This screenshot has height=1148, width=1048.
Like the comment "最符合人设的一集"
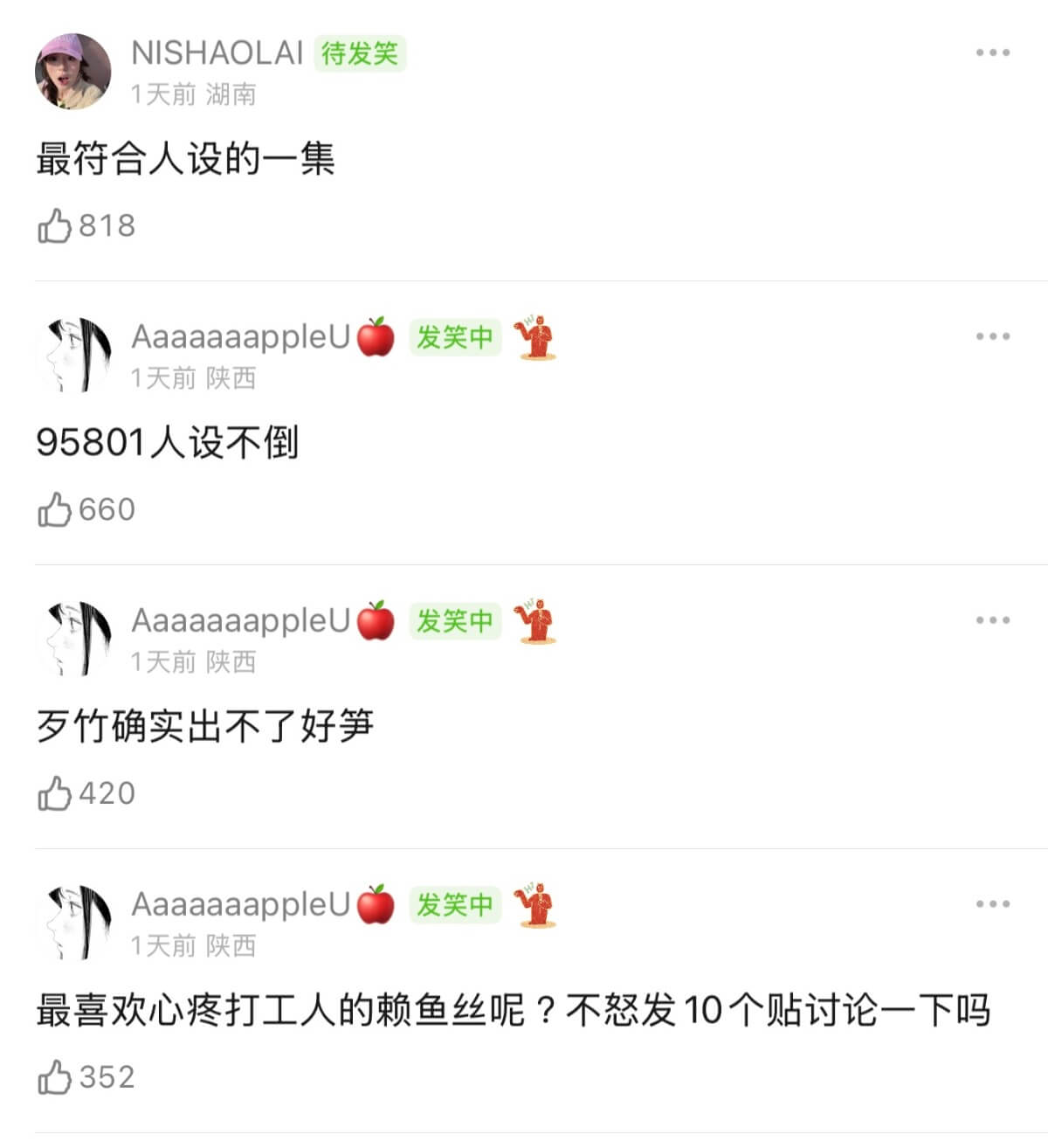tap(54, 225)
